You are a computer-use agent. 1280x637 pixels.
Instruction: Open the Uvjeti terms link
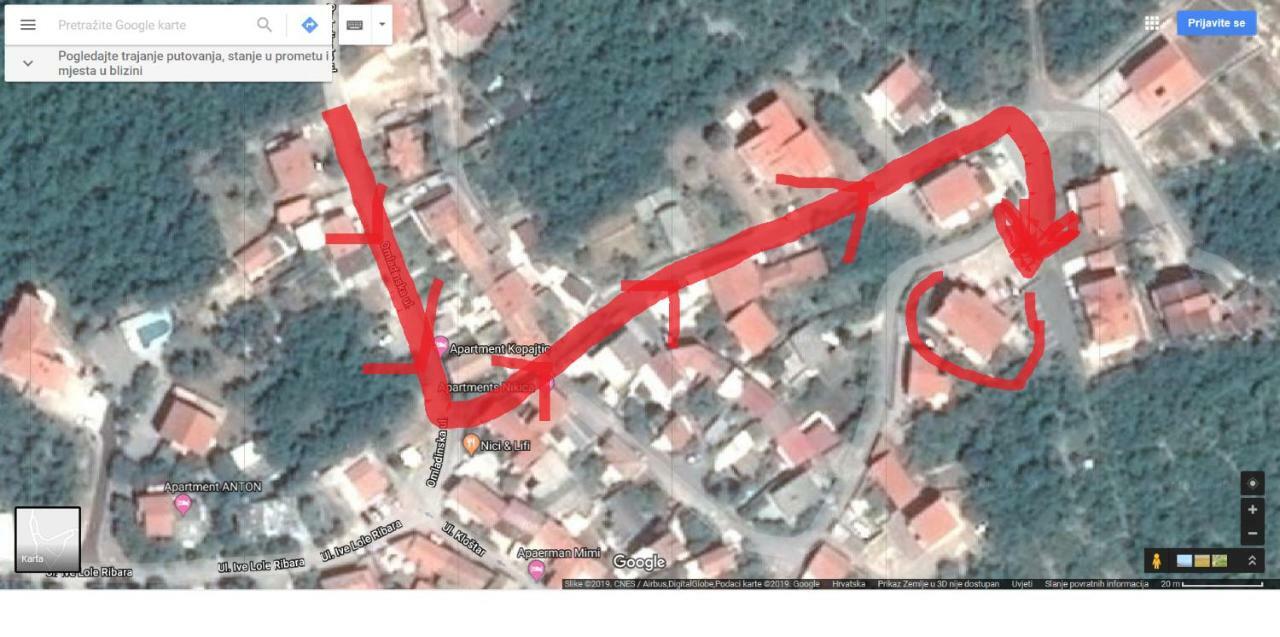[1021, 584]
